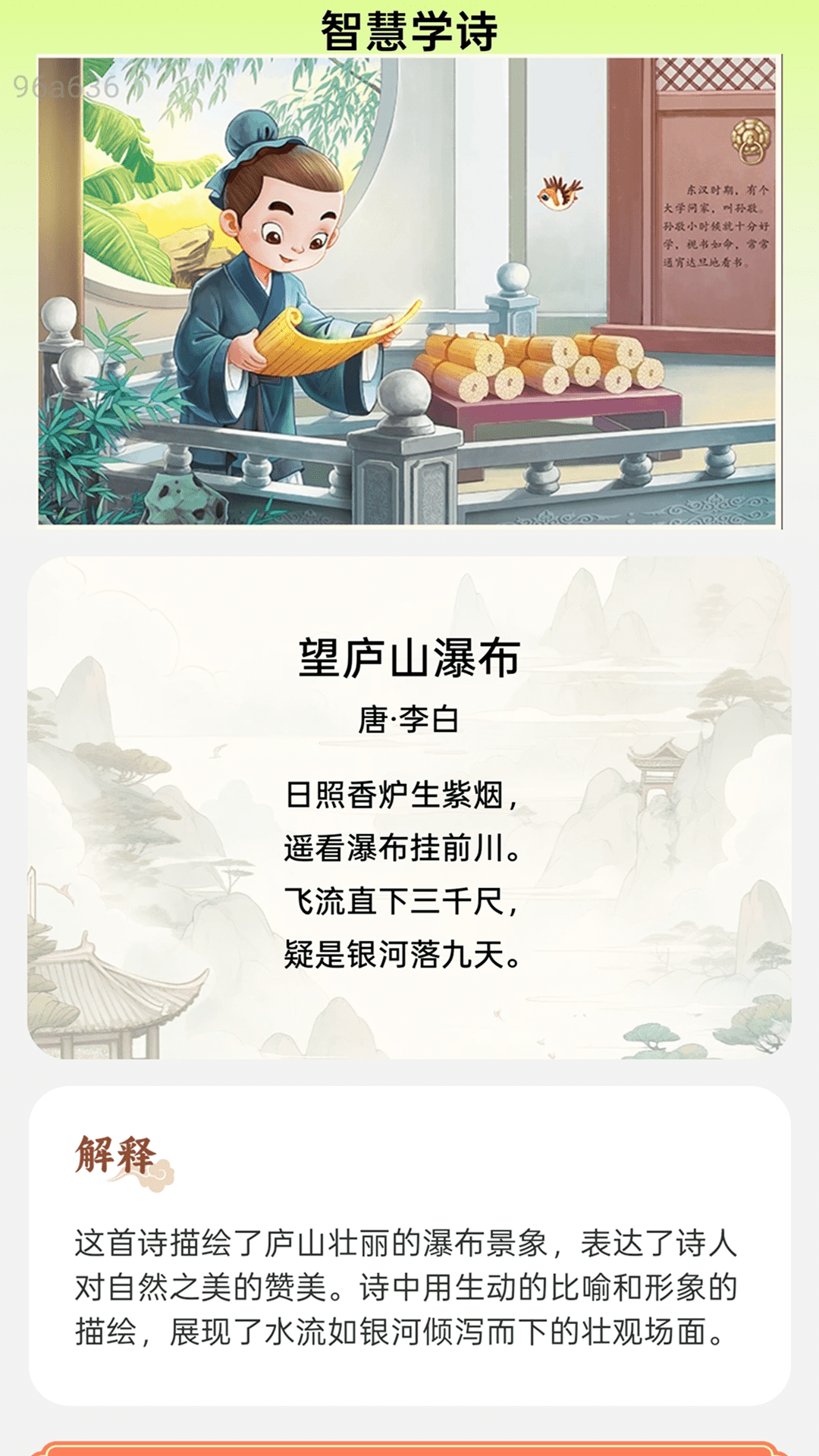Tap the verse 疑是银河落九天
819x1456 pixels.
(409, 955)
